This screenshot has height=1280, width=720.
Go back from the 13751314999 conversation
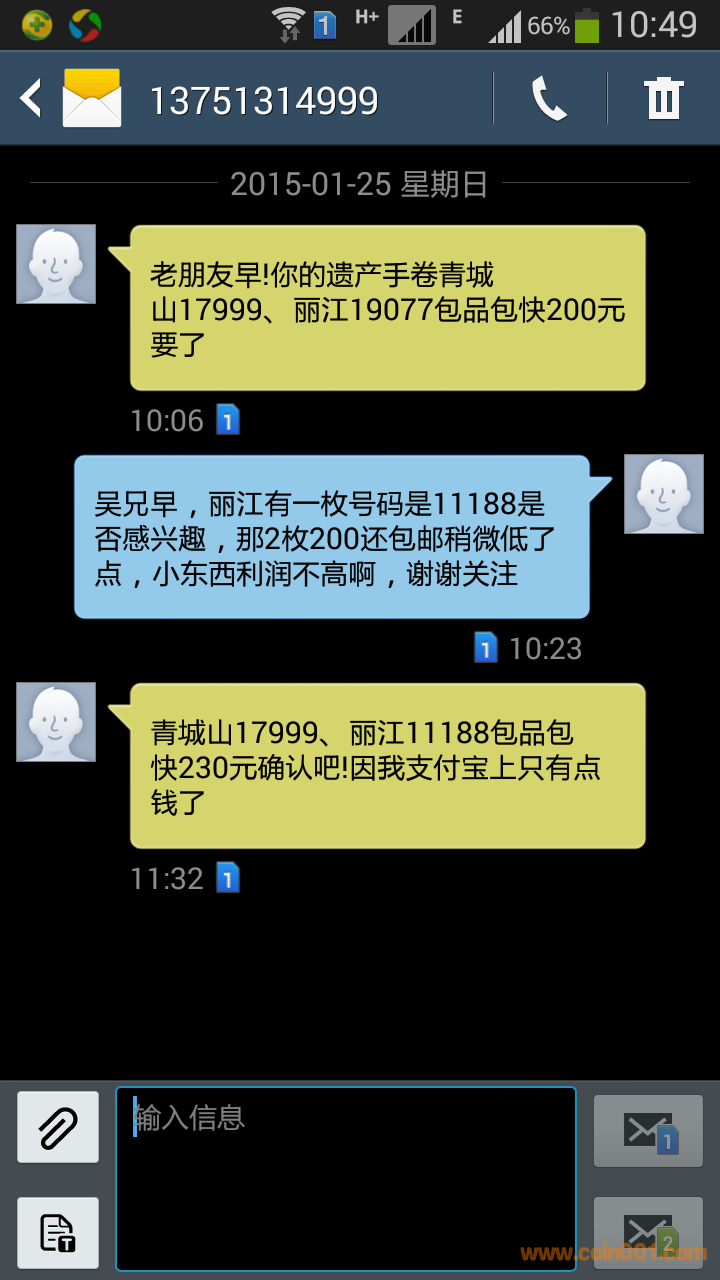pos(32,99)
